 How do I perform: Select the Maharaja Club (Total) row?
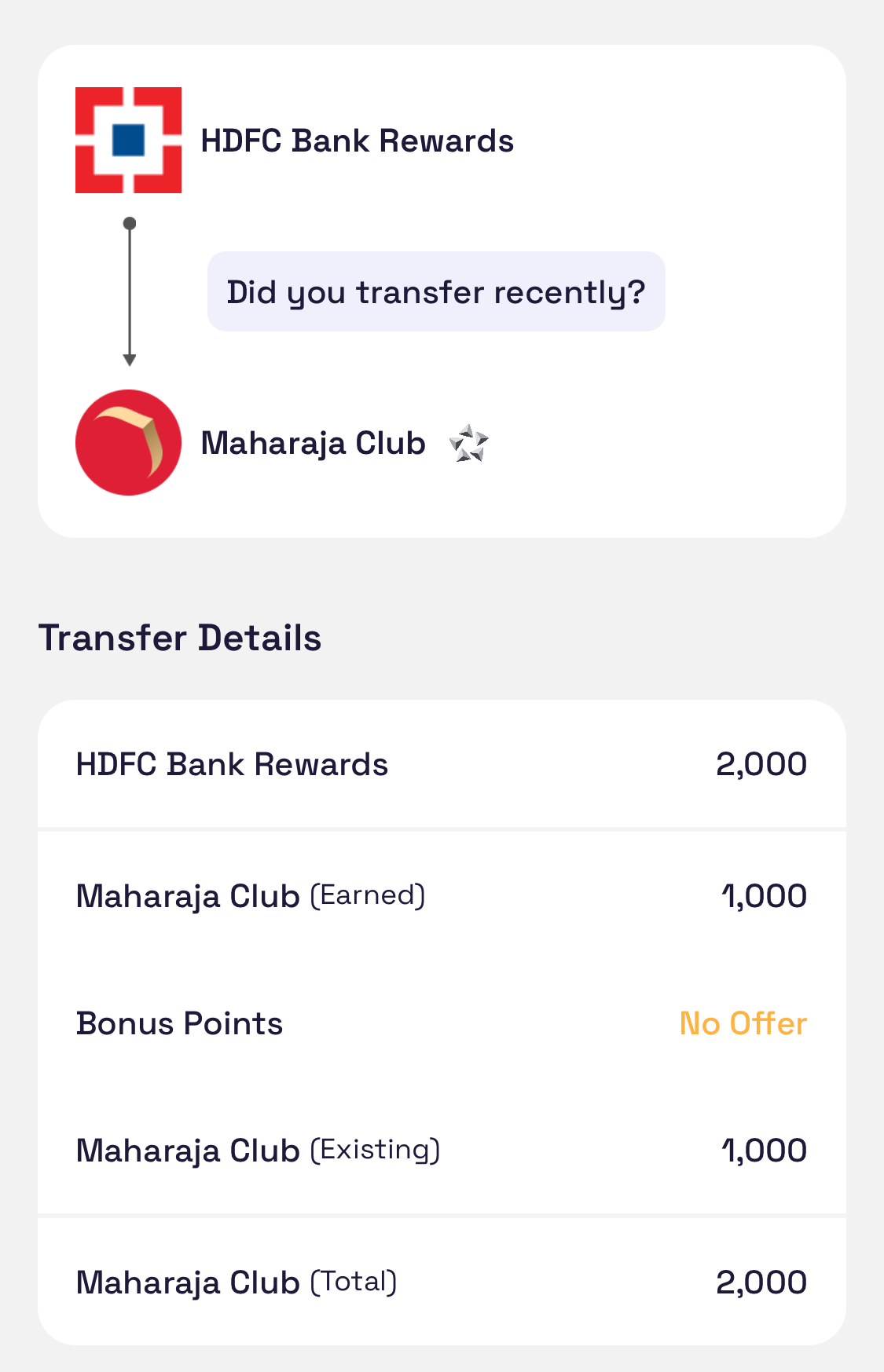[x=442, y=1281]
